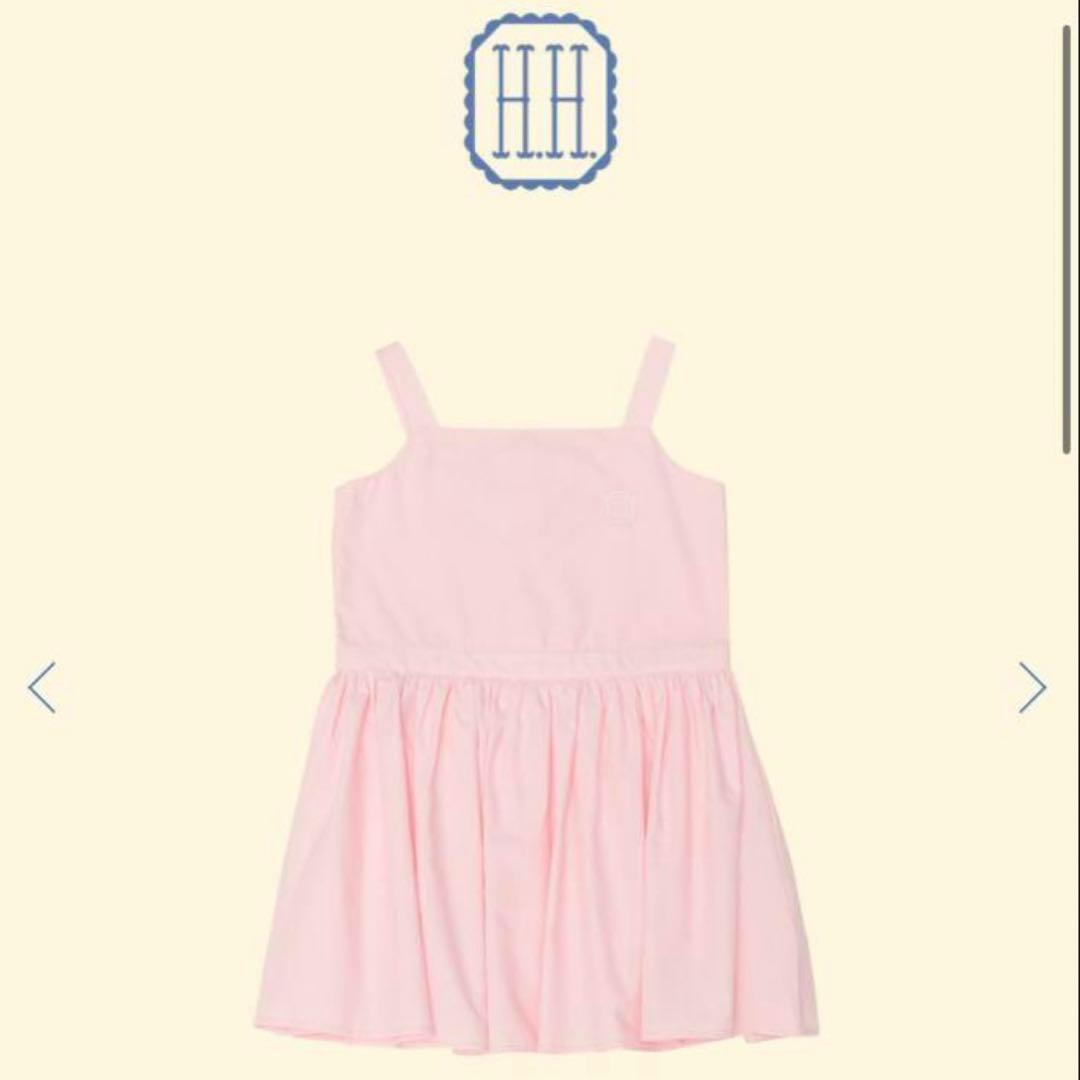Screen dimensions: 1080x1080
Task: Go to the next product image
Action: 1032,688
